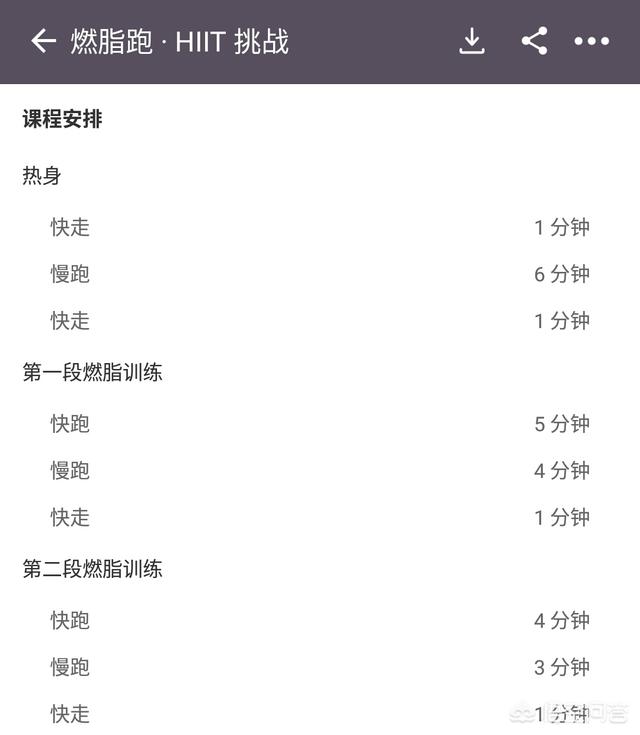Download the 燃脂跑 HIIT course

(x=472, y=41)
